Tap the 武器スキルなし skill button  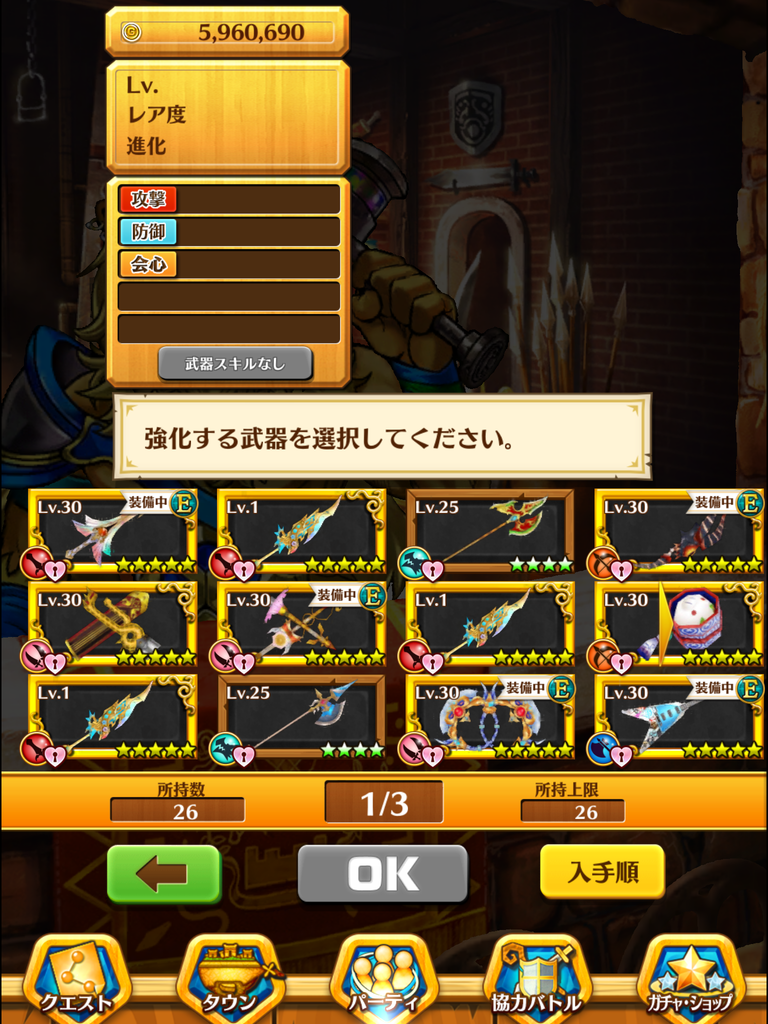coord(235,364)
